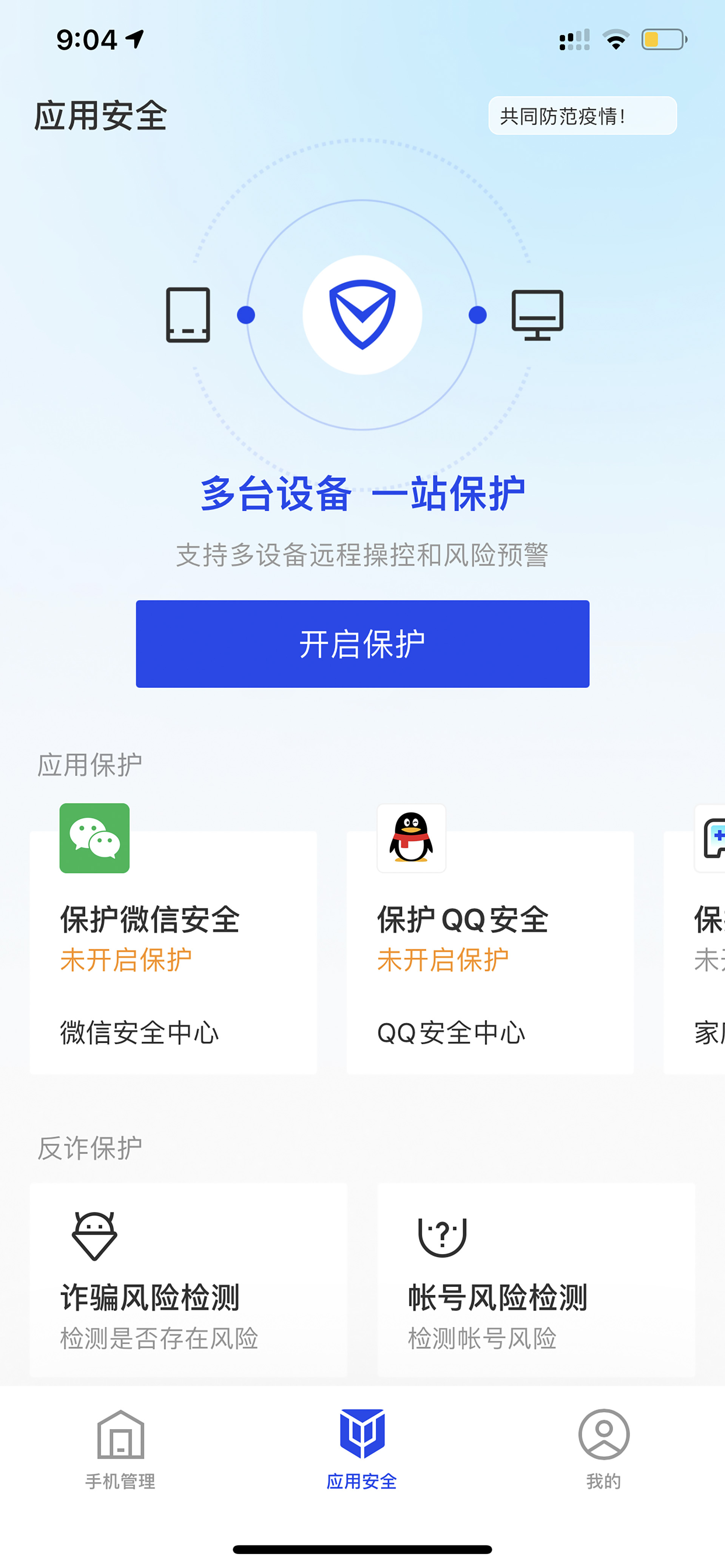Start 诈骗风险检测 fraud check
The height and width of the screenshot is (1568, 725).
pyautogui.click(x=189, y=1279)
